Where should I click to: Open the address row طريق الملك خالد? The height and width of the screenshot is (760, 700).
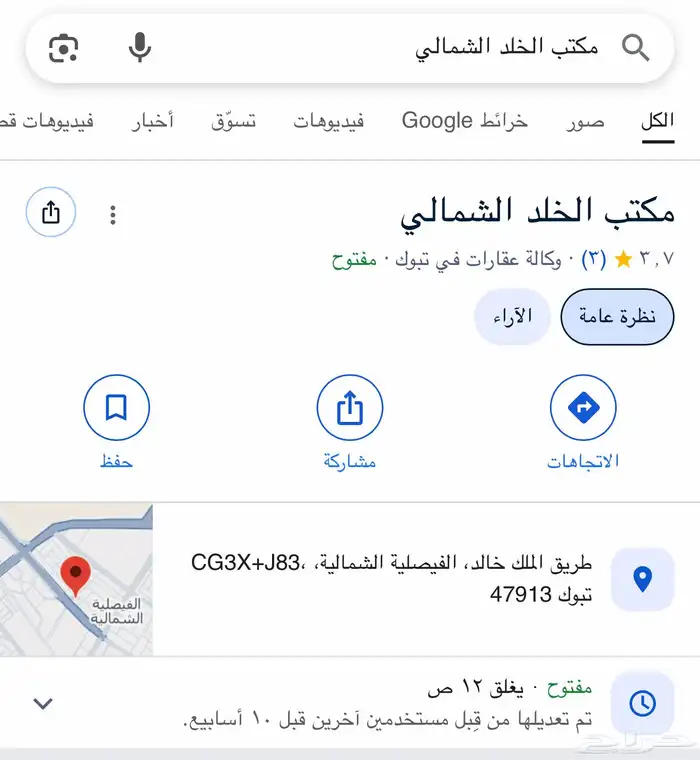tap(400, 578)
